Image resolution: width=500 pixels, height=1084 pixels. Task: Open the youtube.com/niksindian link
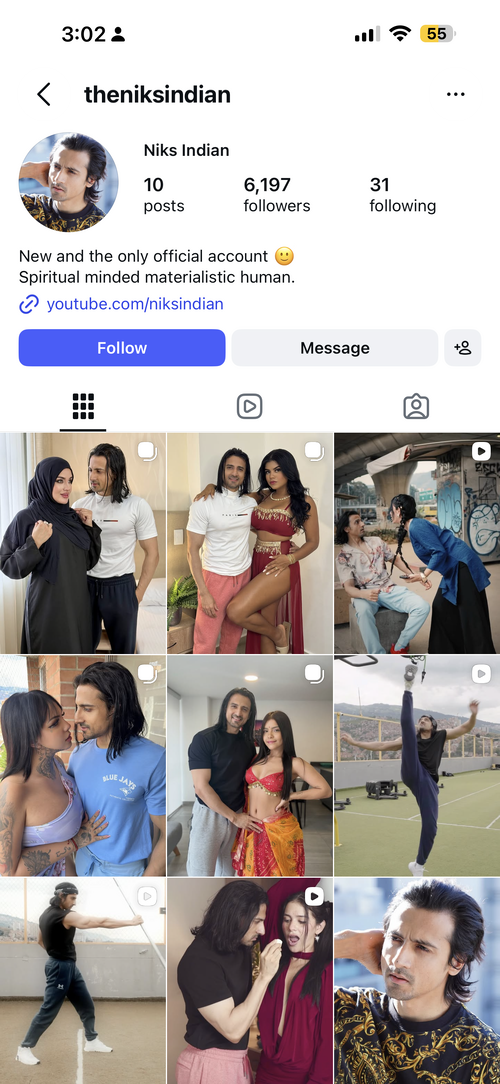pyautogui.click(x=135, y=304)
